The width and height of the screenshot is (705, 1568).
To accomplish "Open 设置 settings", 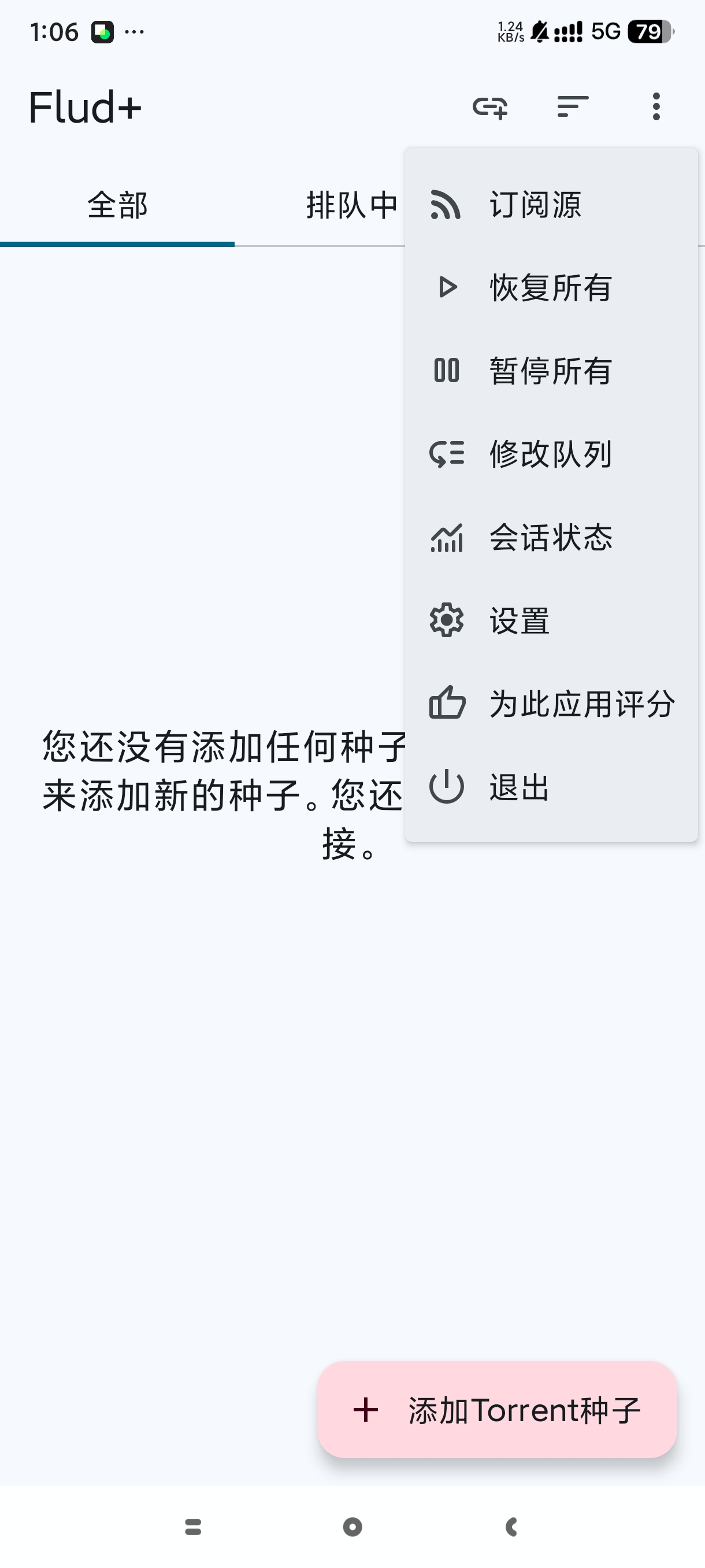I will point(551,621).
